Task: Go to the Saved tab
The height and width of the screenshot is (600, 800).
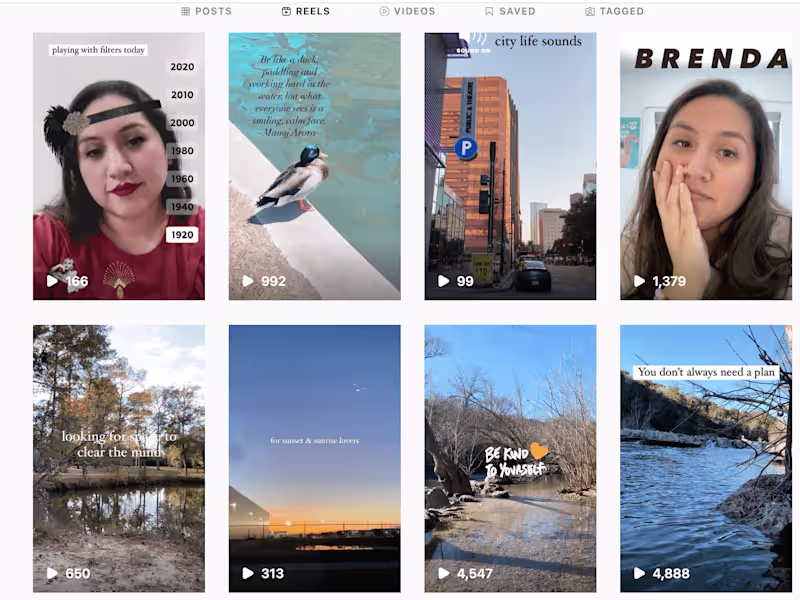Action: click(x=510, y=12)
